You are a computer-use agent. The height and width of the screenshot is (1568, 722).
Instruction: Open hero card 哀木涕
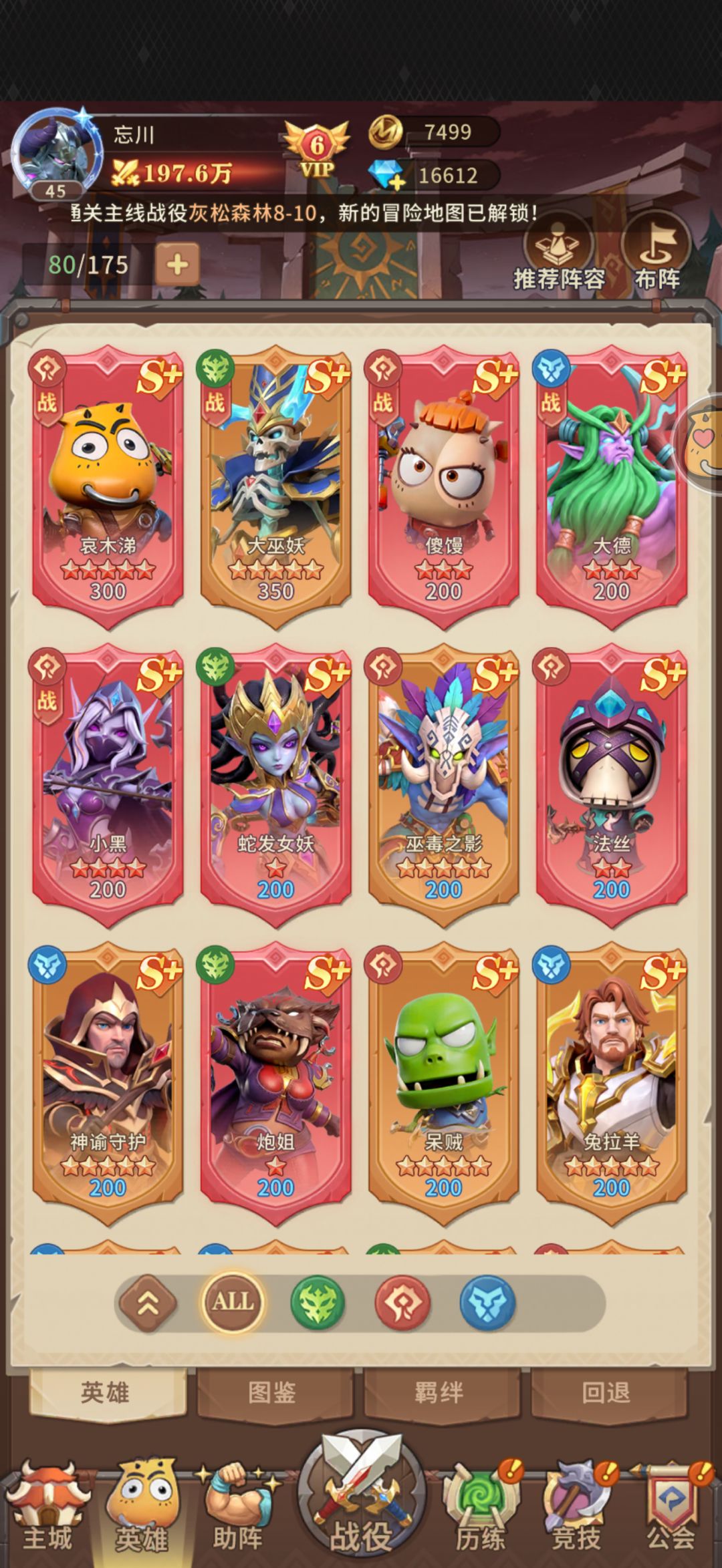(108, 486)
